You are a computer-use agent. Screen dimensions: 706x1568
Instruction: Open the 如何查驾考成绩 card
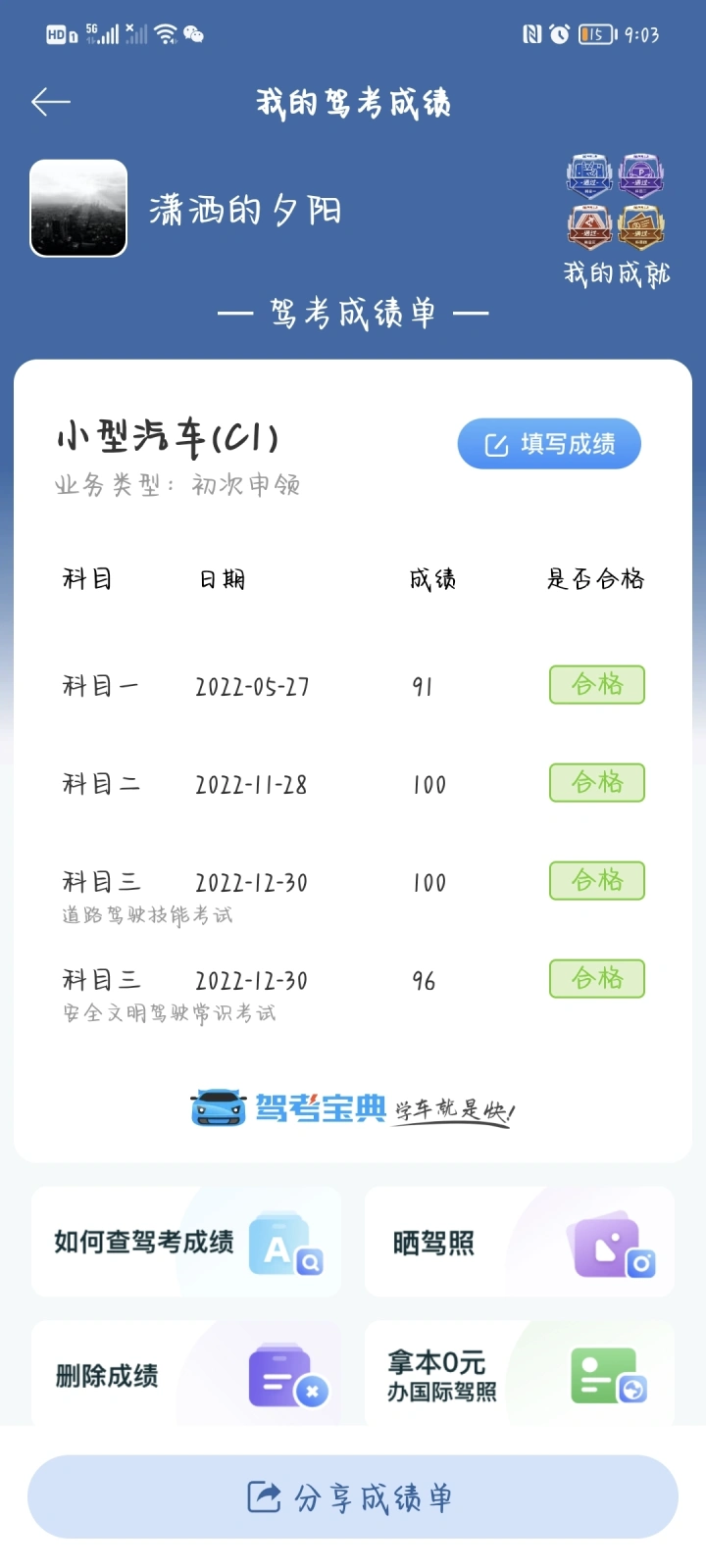pyautogui.click(x=186, y=1242)
